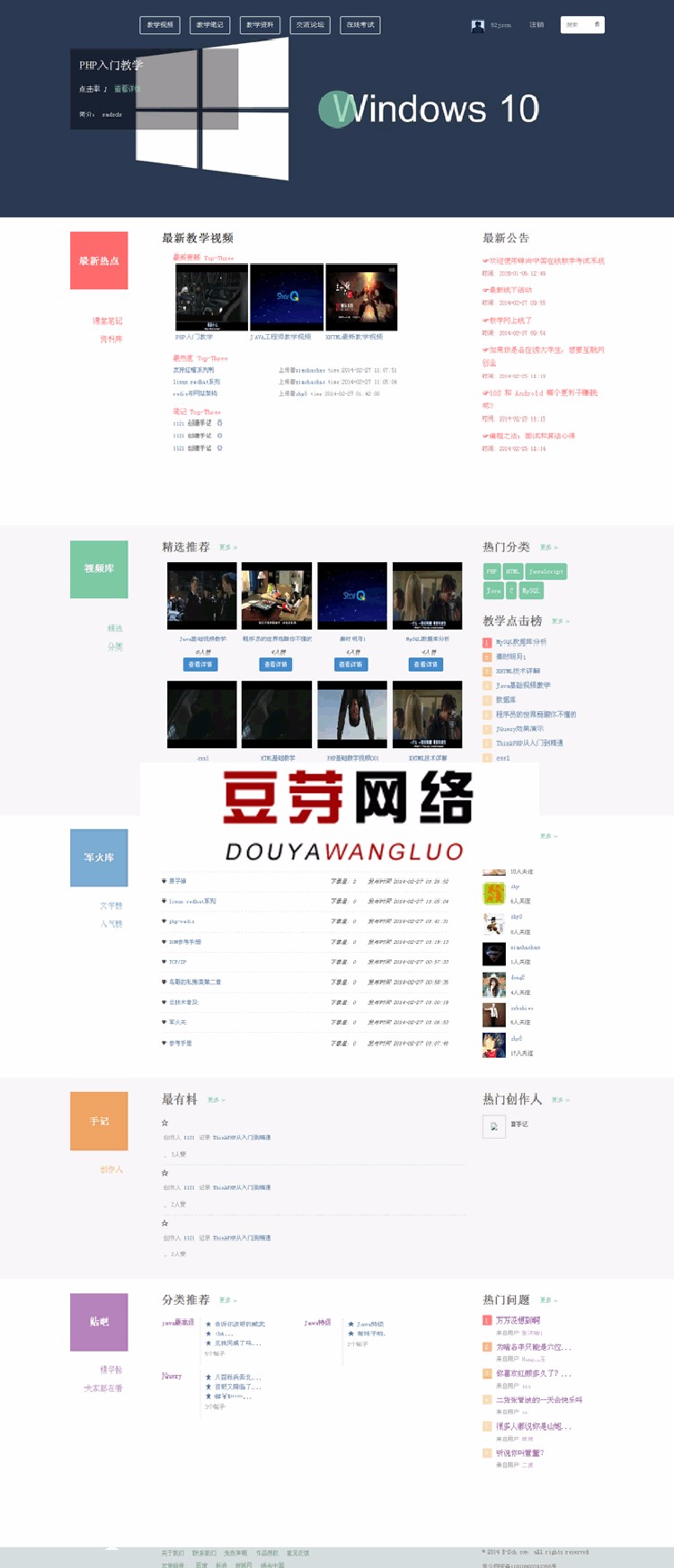This screenshot has height=1568, width=674.
Task: Tap 查看详情 under MySQL数据库分析
Action: click(426, 665)
